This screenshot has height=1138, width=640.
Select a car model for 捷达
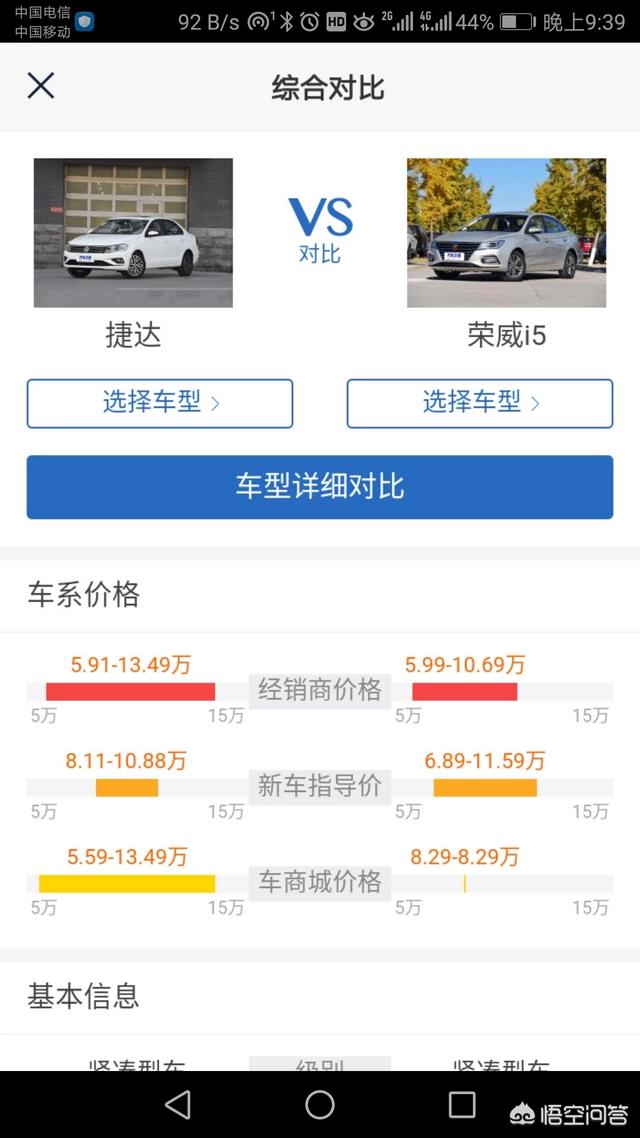click(x=160, y=403)
